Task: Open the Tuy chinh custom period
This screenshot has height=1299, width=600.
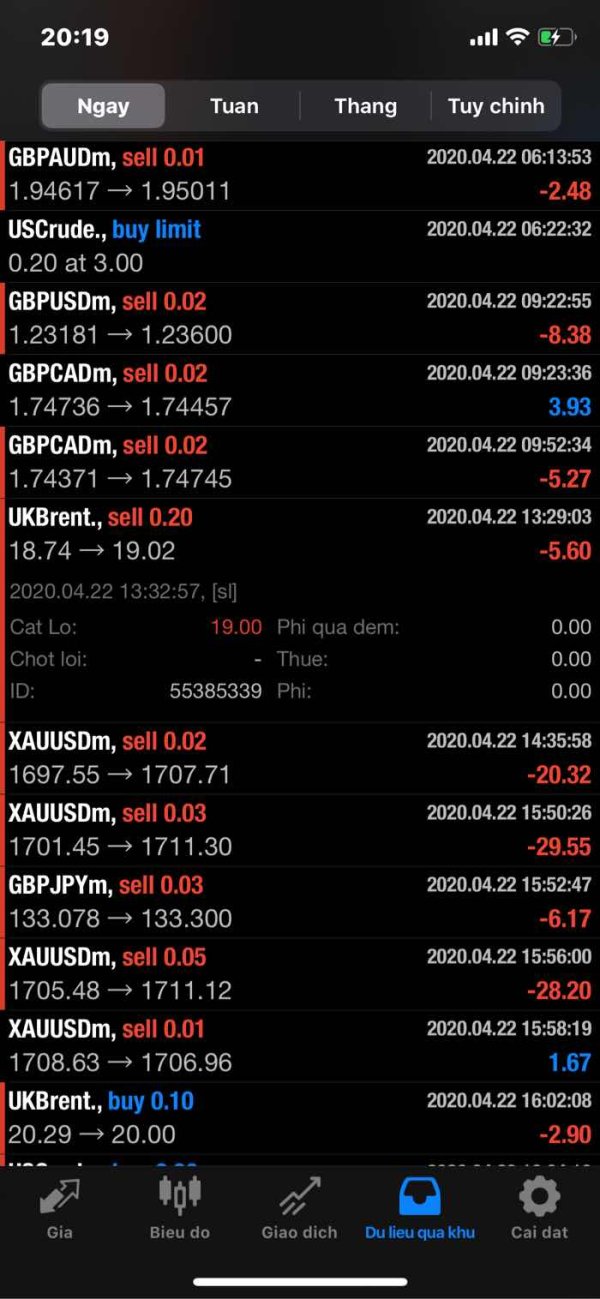Action: click(x=496, y=106)
